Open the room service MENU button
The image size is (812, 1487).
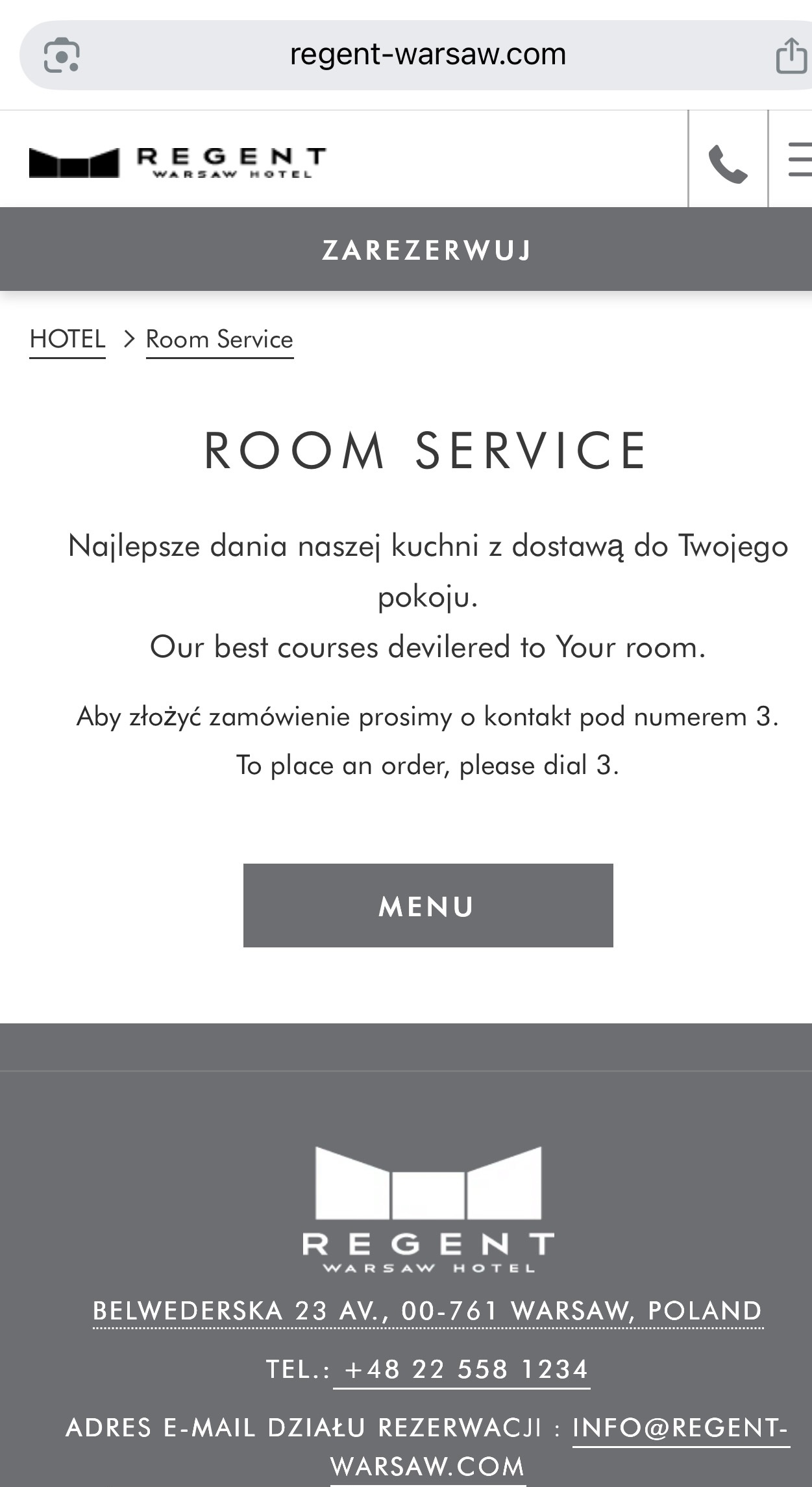(428, 905)
